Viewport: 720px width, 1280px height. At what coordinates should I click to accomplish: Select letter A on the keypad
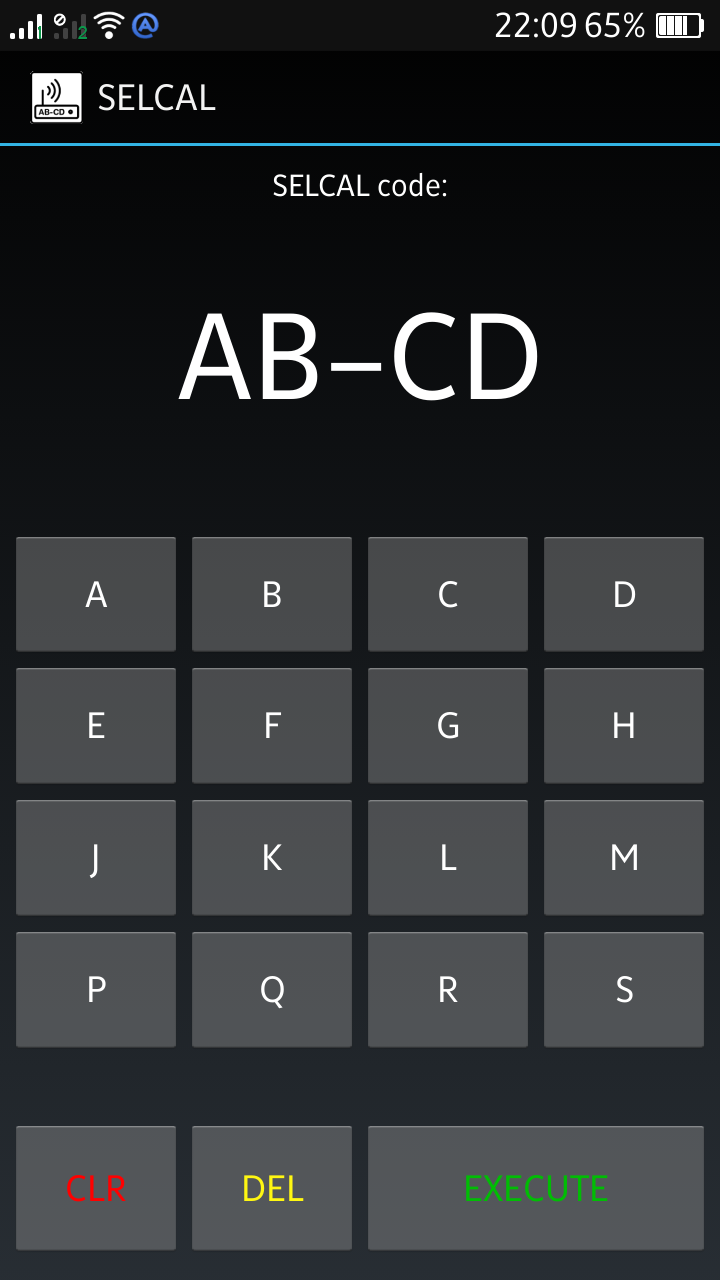click(x=95, y=594)
